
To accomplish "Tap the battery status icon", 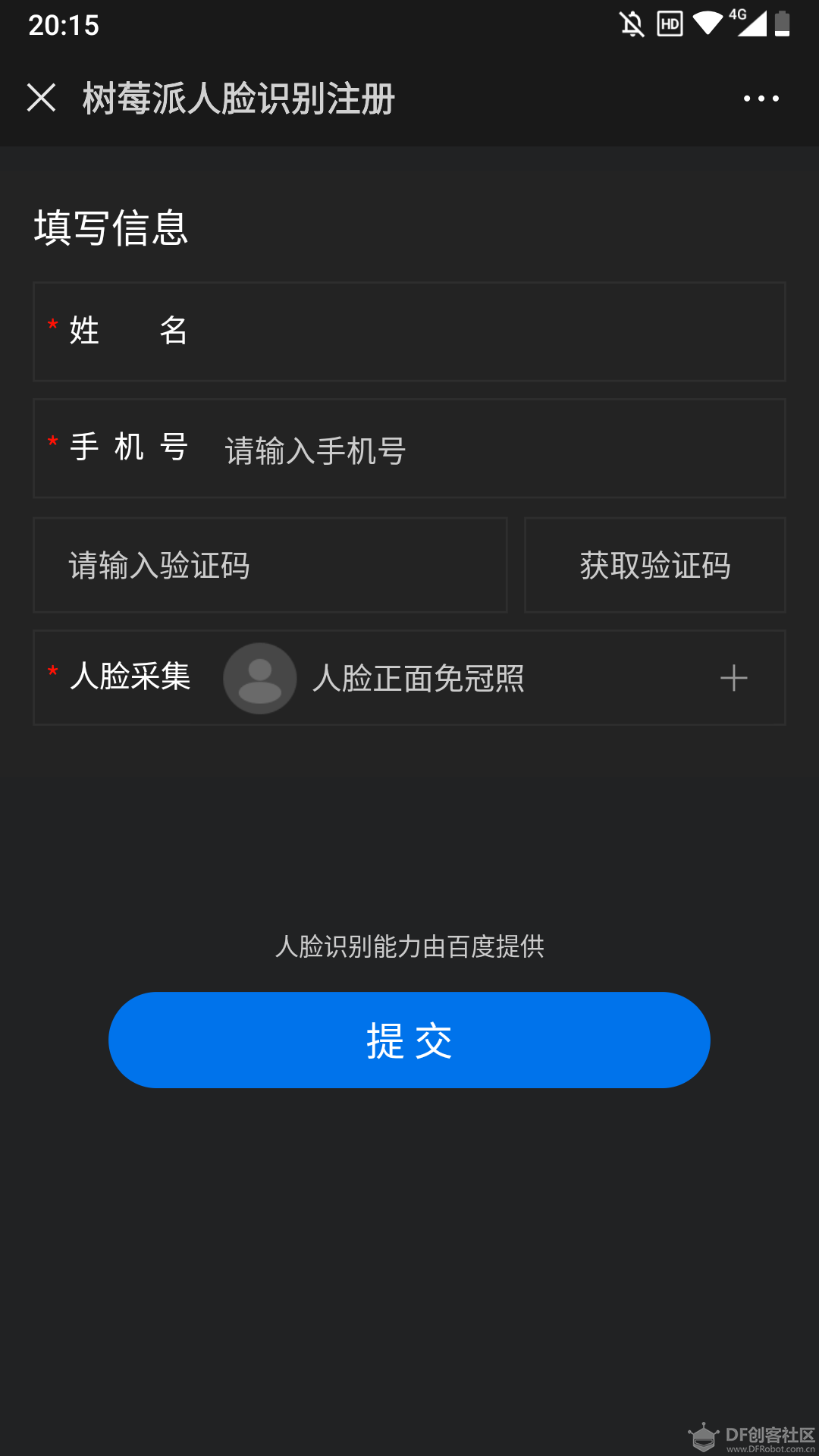I will click(x=782, y=24).
